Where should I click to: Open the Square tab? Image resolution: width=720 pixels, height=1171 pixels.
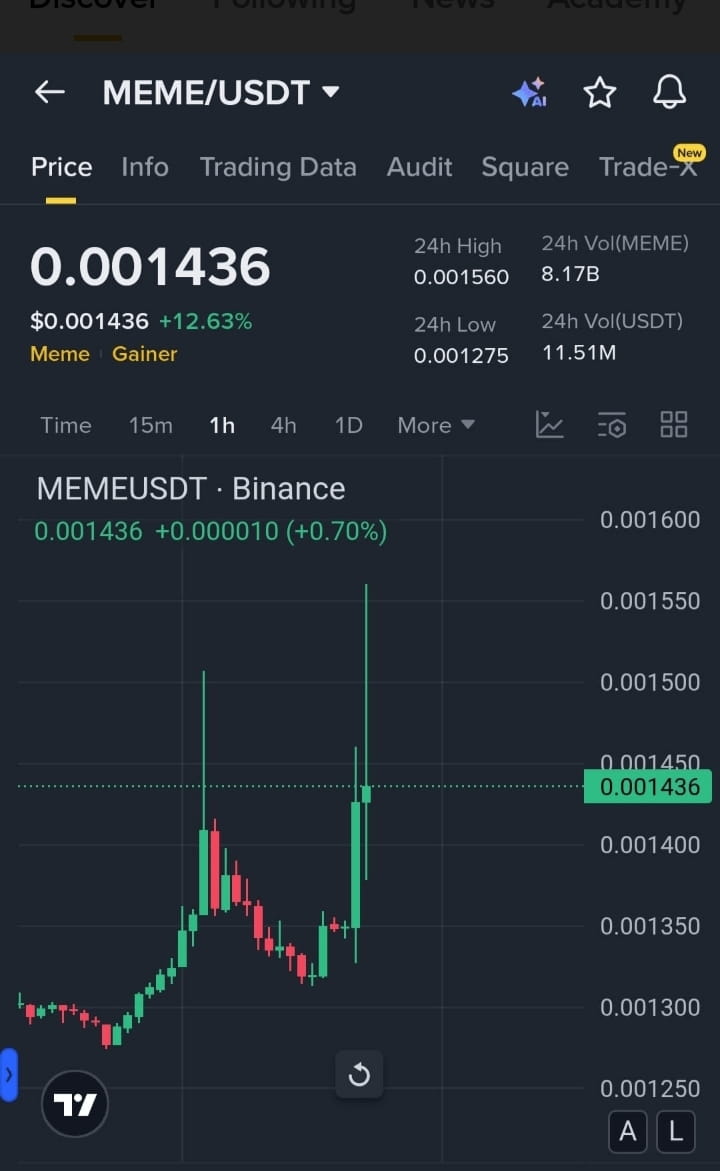[x=524, y=167]
